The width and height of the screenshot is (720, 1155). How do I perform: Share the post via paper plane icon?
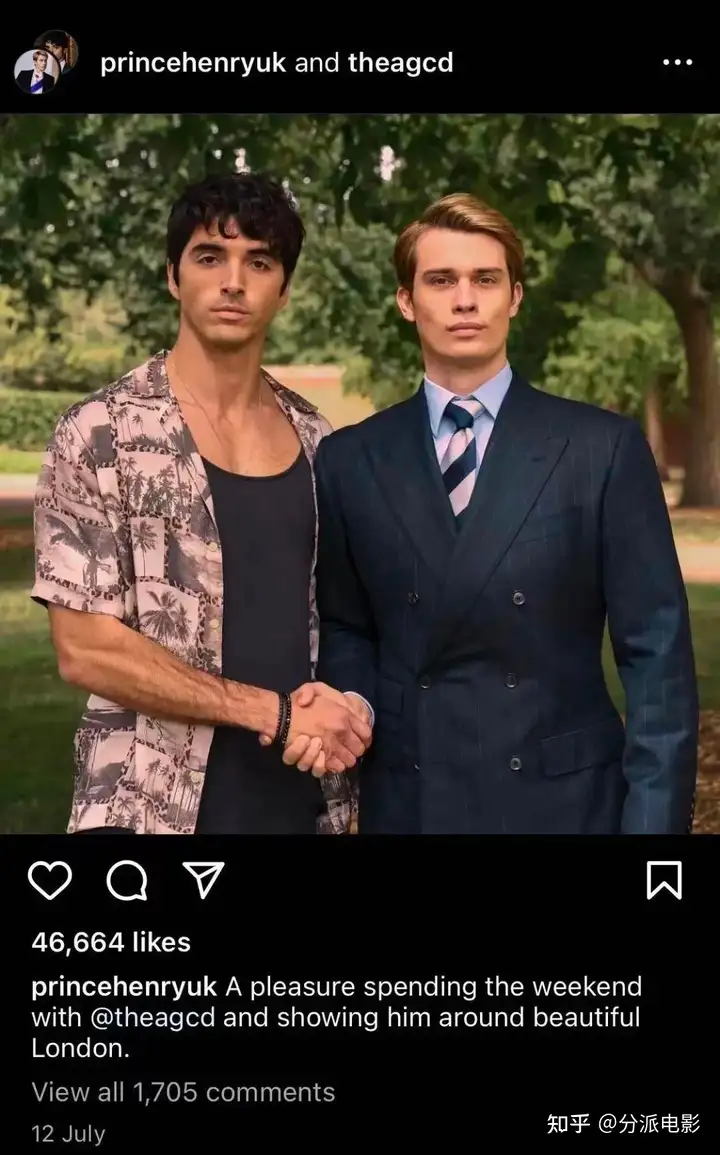coord(203,880)
